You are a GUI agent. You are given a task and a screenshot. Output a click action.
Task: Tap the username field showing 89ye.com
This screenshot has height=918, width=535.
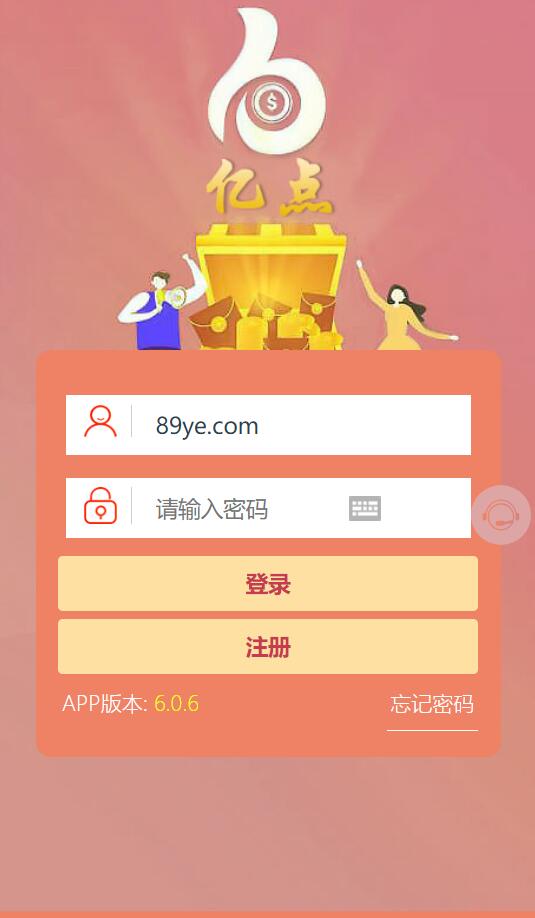pyautogui.click(x=268, y=425)
